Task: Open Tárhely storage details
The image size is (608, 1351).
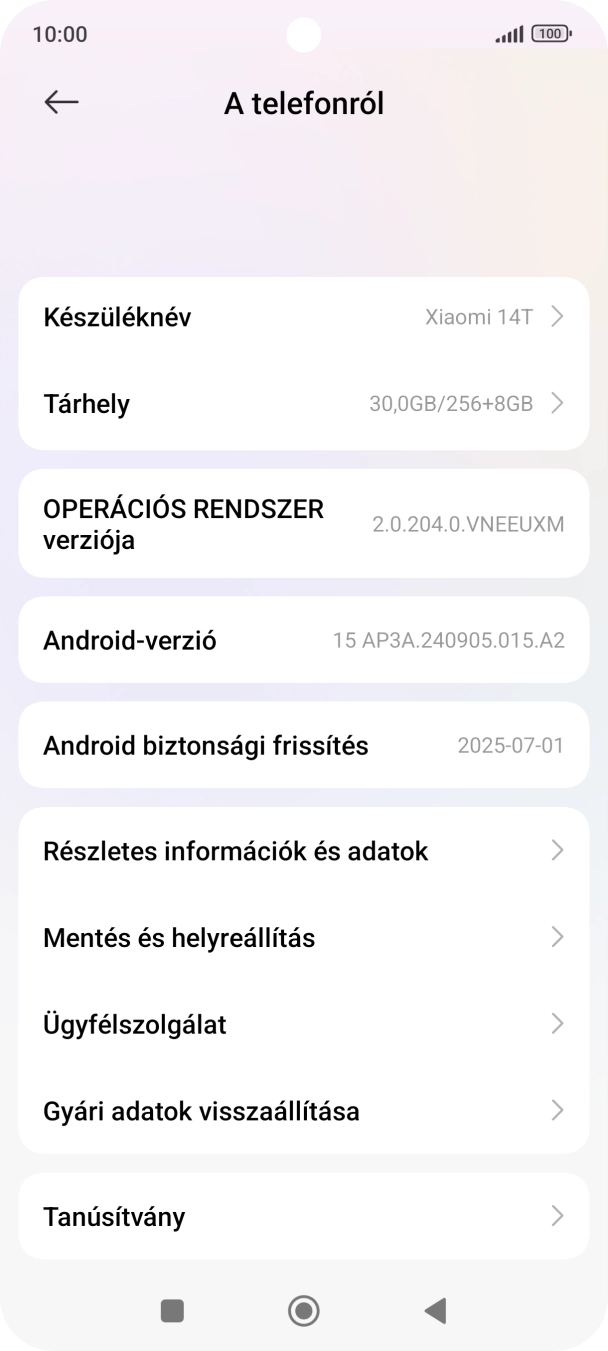Action: (x=303, y=404)
